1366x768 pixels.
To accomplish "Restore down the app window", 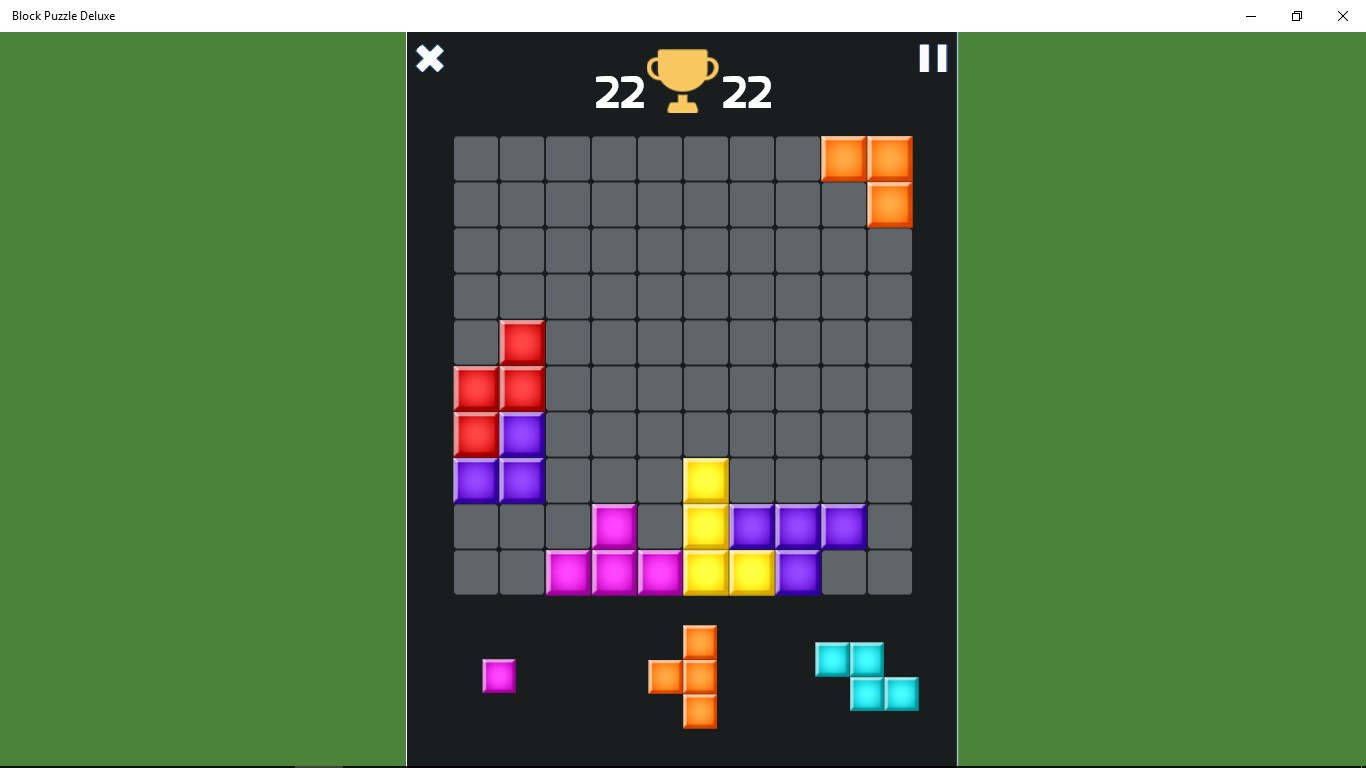I will tap(1297, 16).
